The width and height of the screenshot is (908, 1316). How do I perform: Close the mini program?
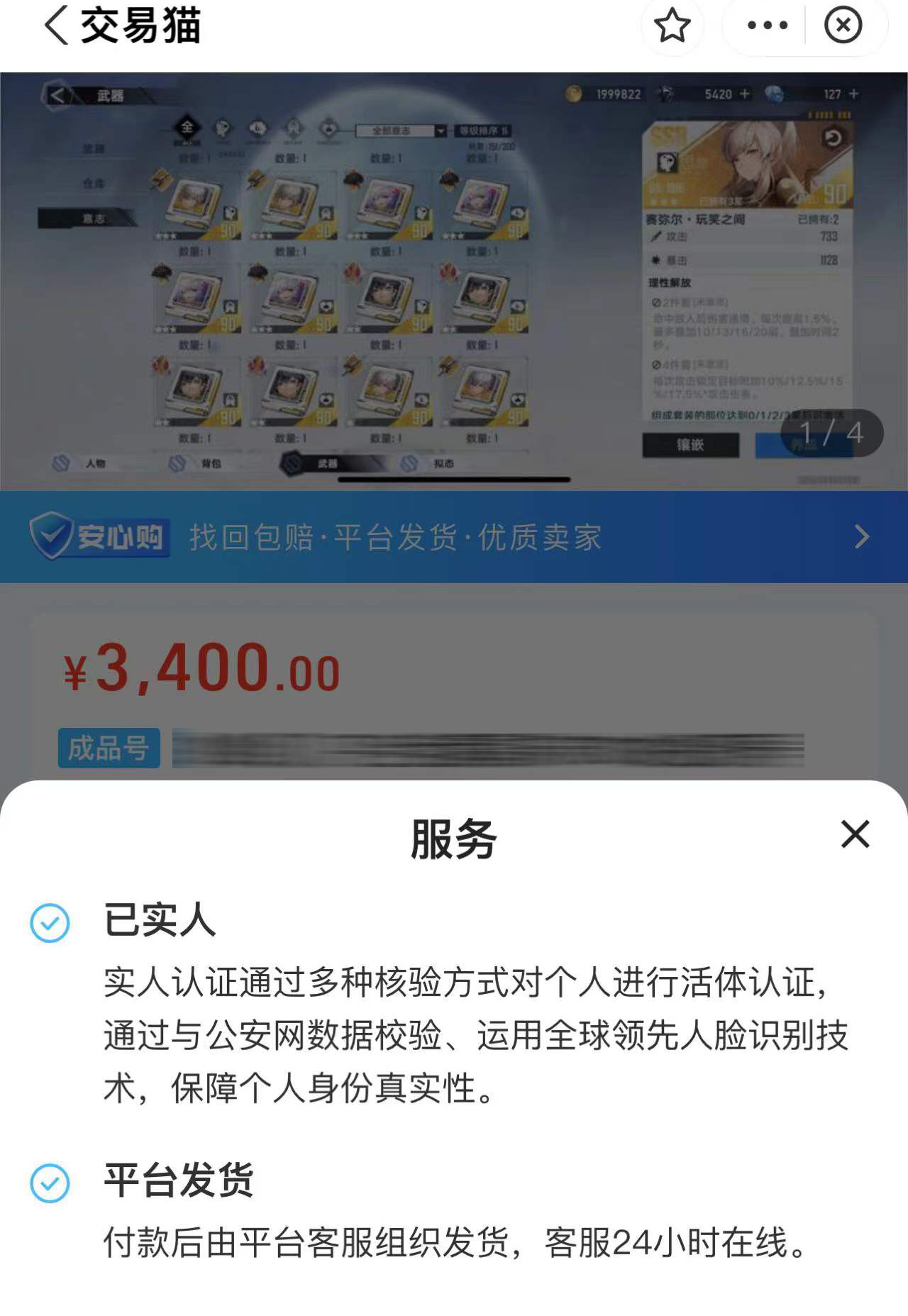click(x=843, y=26)
